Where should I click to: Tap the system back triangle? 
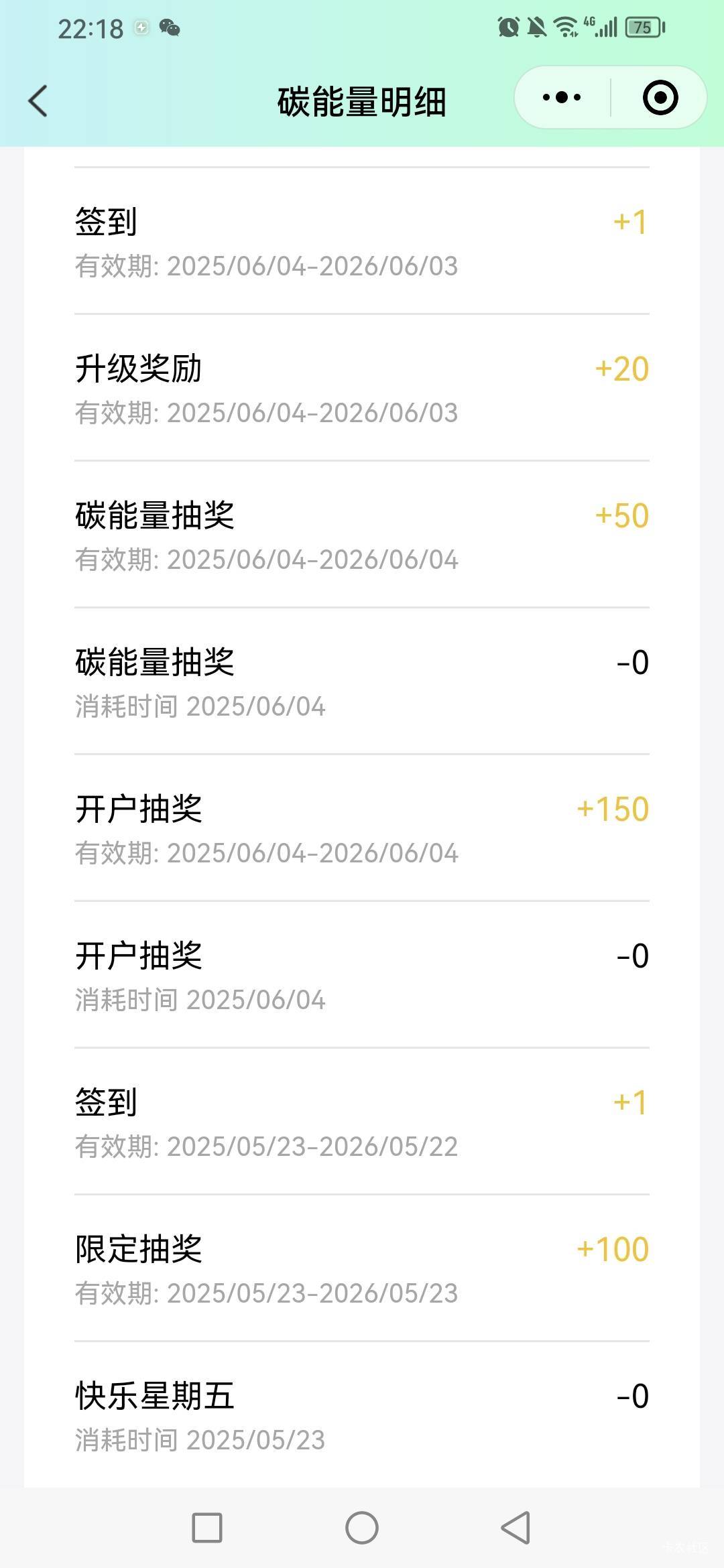[516, 1528]
